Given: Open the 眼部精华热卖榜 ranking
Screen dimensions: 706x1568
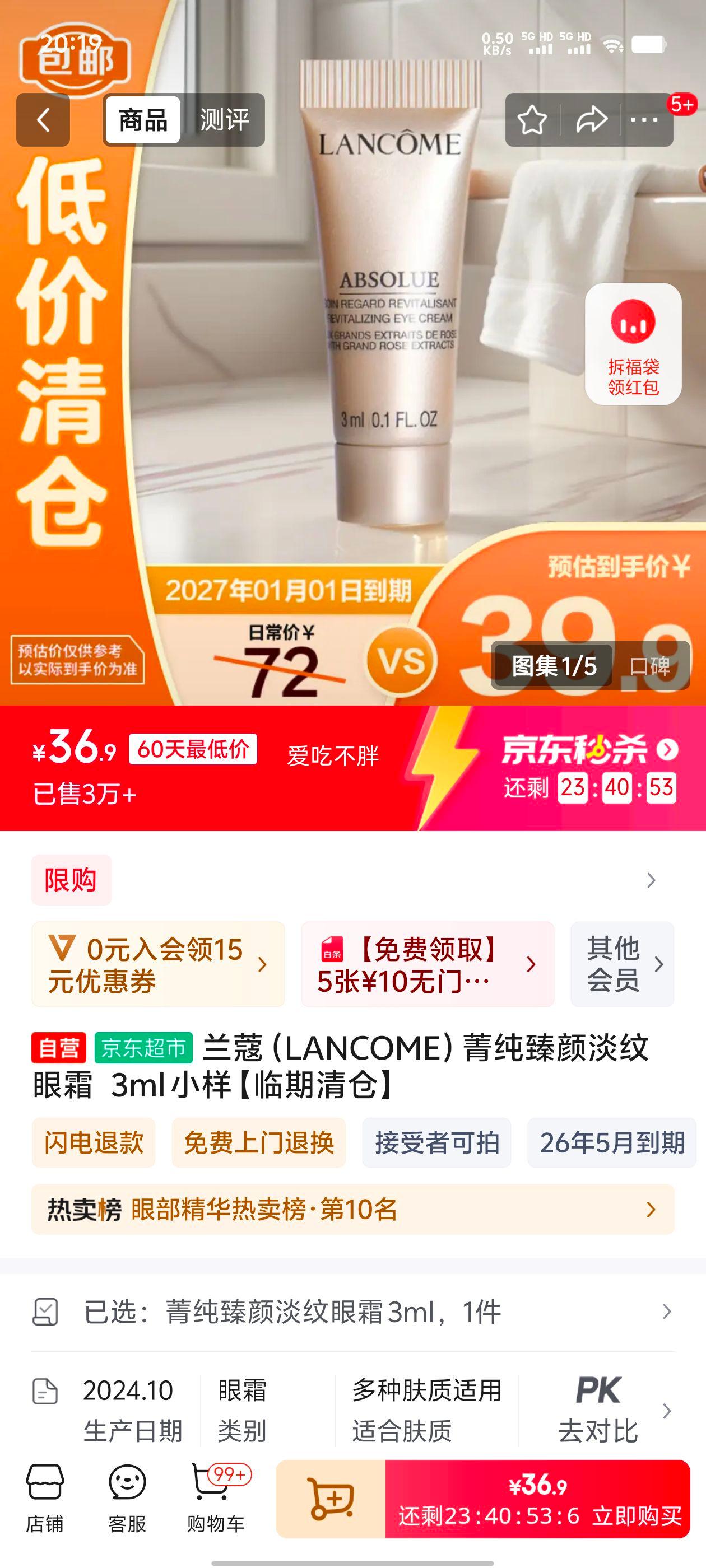Looking at the screenshot, I should click(x=352, y=1210).
